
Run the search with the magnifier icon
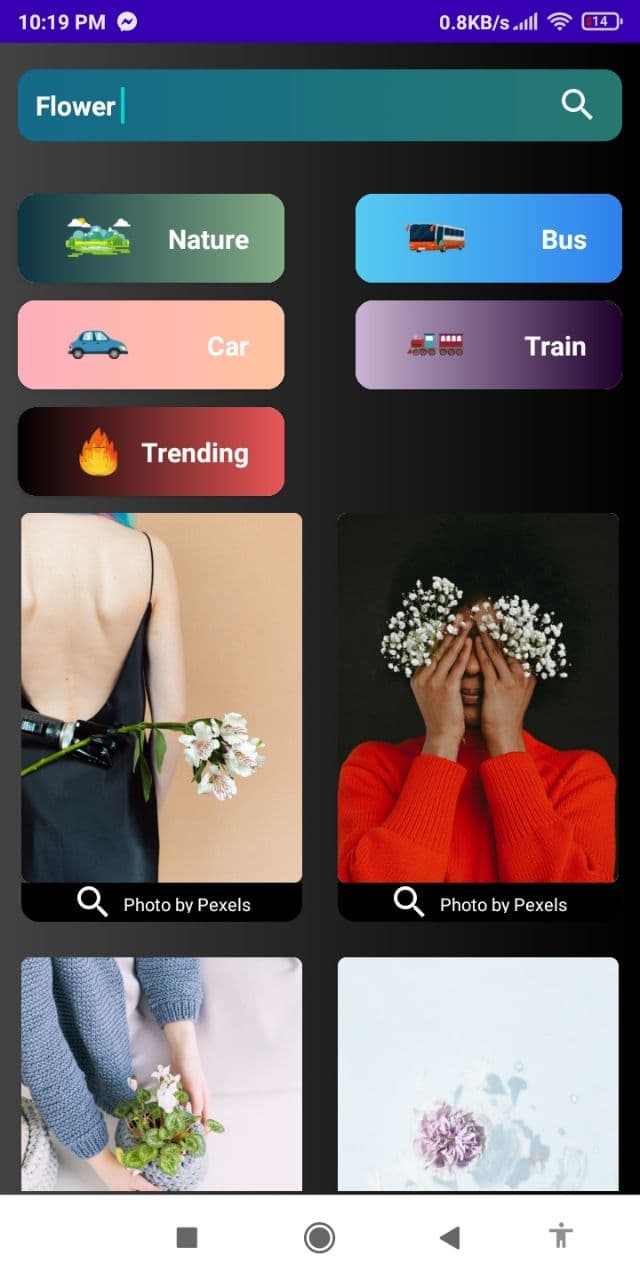[x=577, y=104]
